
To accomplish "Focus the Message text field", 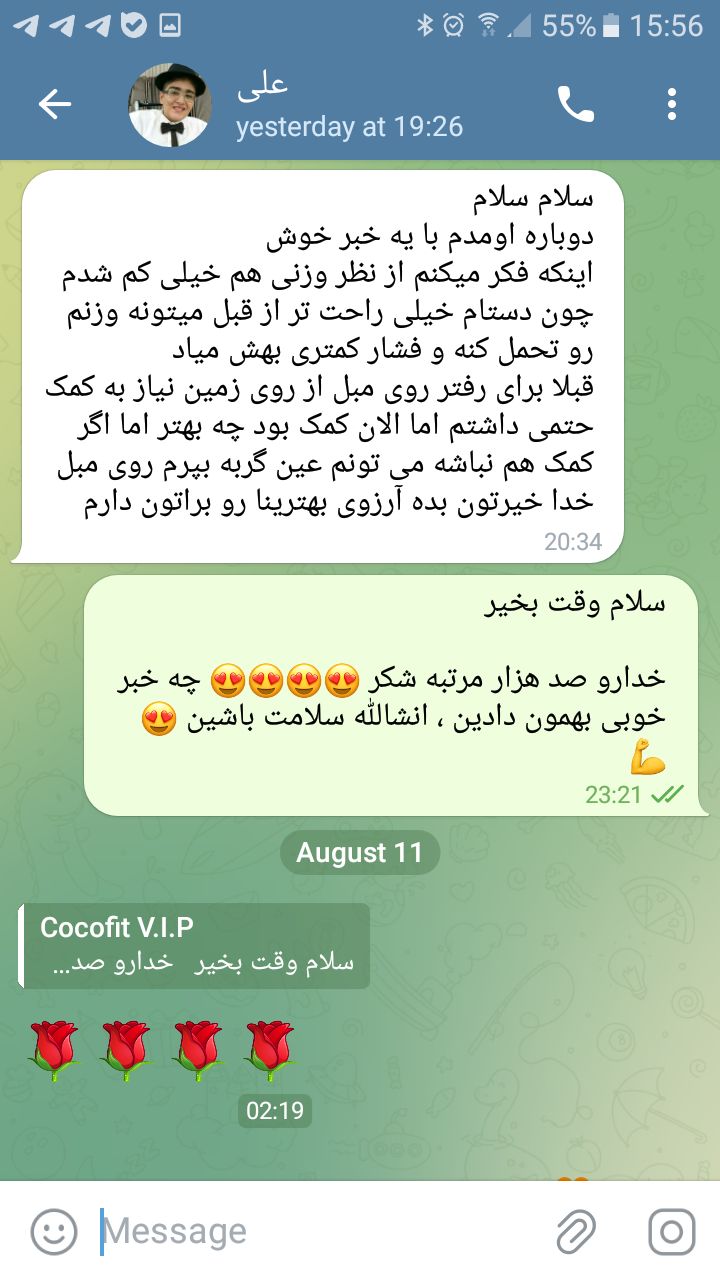I will (x=320, y=1231).
